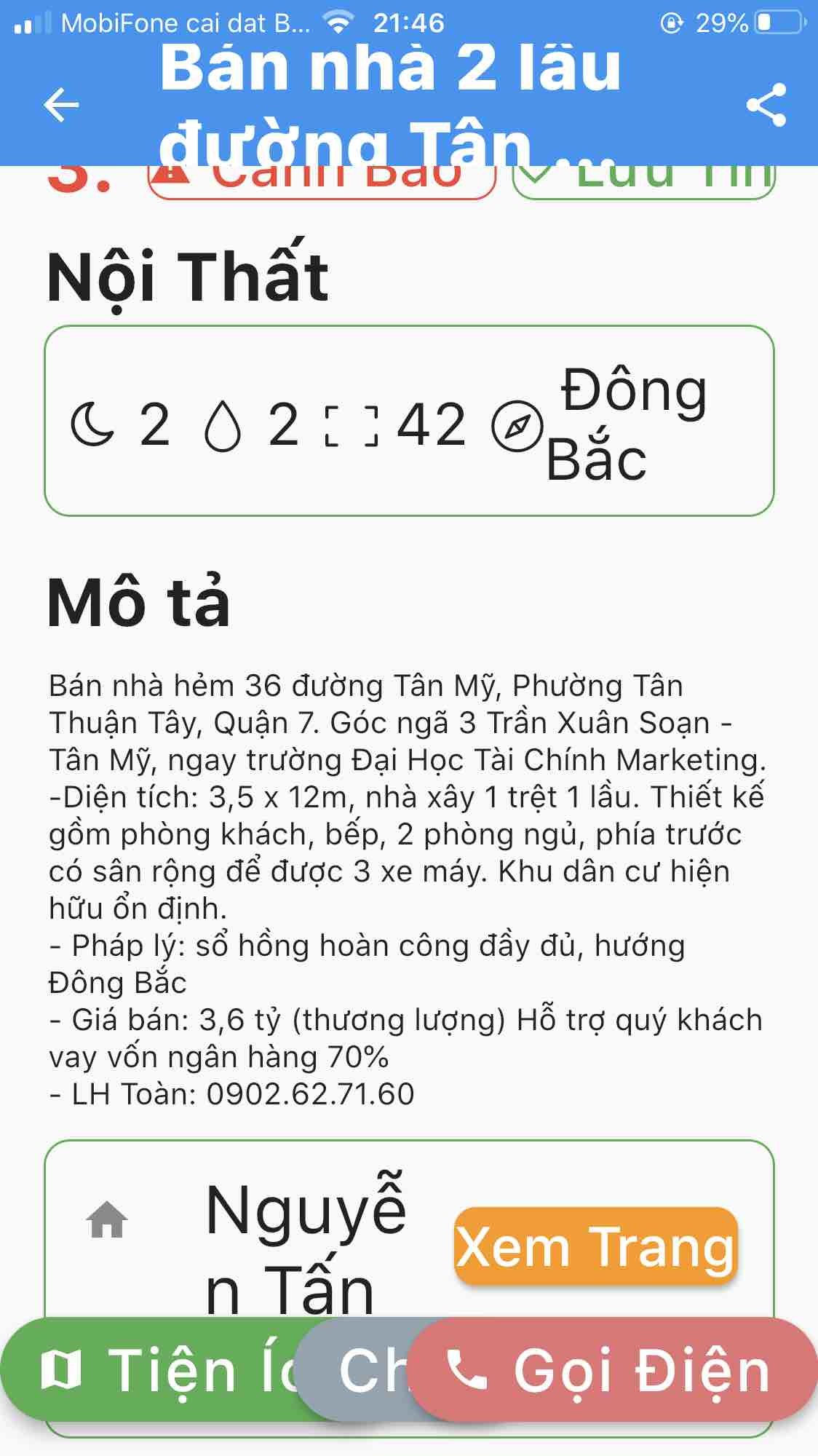Tap the green Lưu Tin button

click(x=643, y=182)
